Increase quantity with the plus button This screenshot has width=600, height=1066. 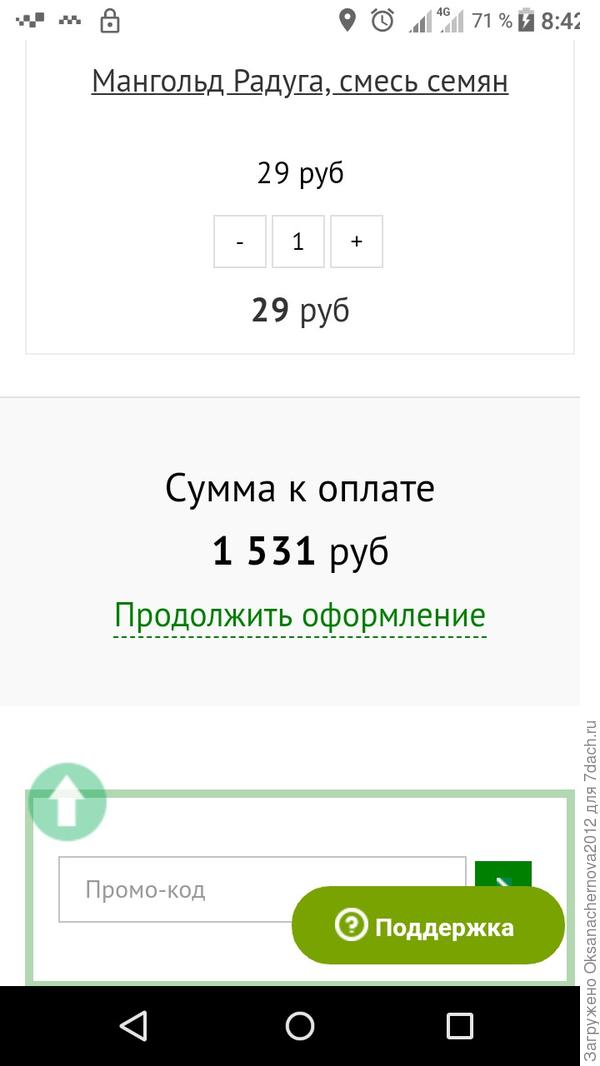click(x=357, y=242)
